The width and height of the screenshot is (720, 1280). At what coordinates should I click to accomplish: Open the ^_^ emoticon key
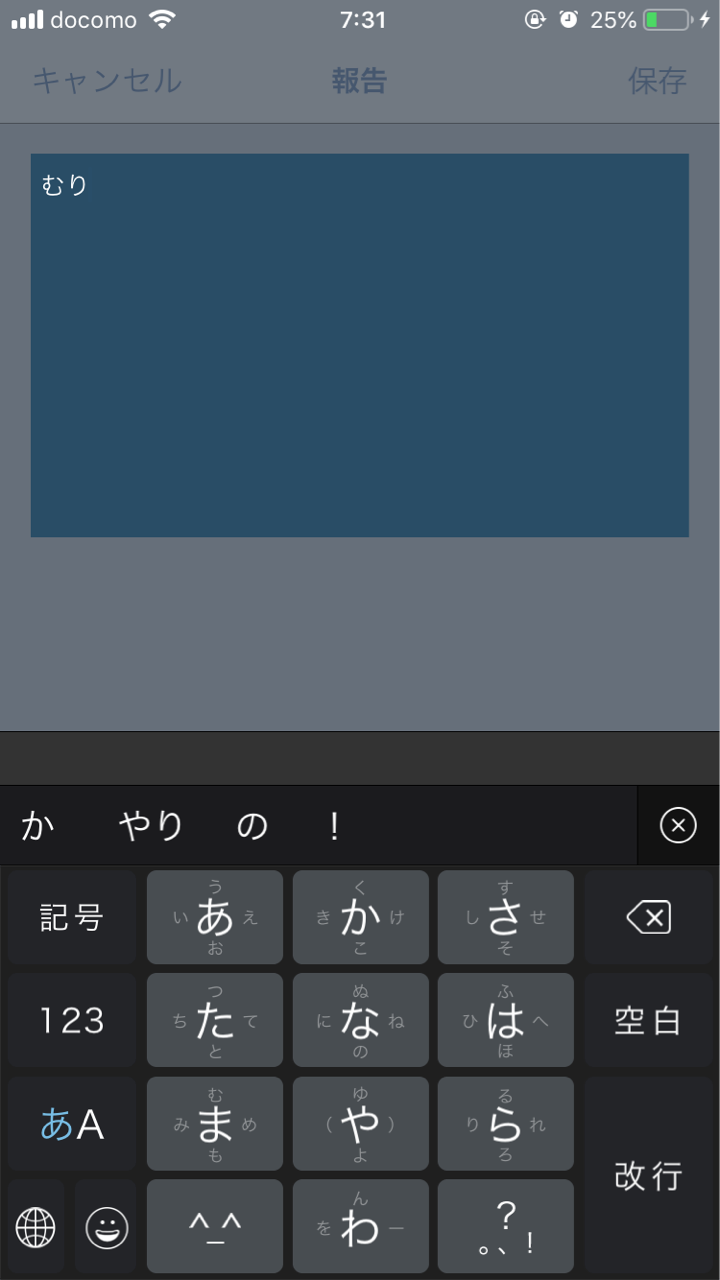click(215, 1227)
